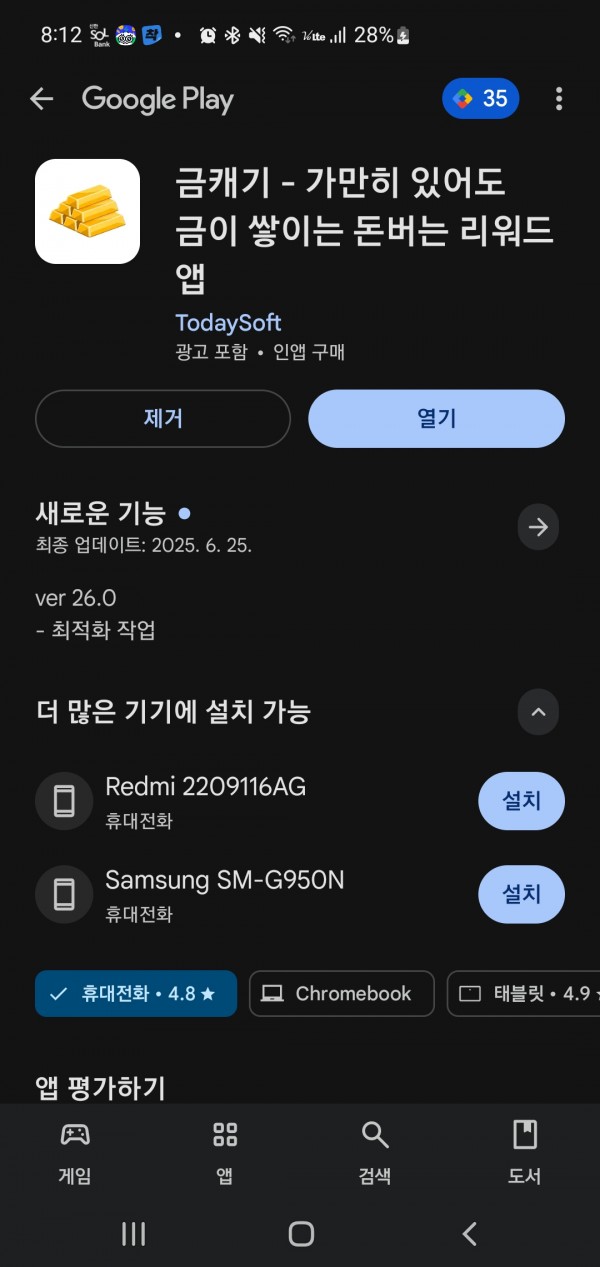The height and width of the screenshot is (1267, 600).
Task: Open the Play Points badge showing 35
Action: 481,98
